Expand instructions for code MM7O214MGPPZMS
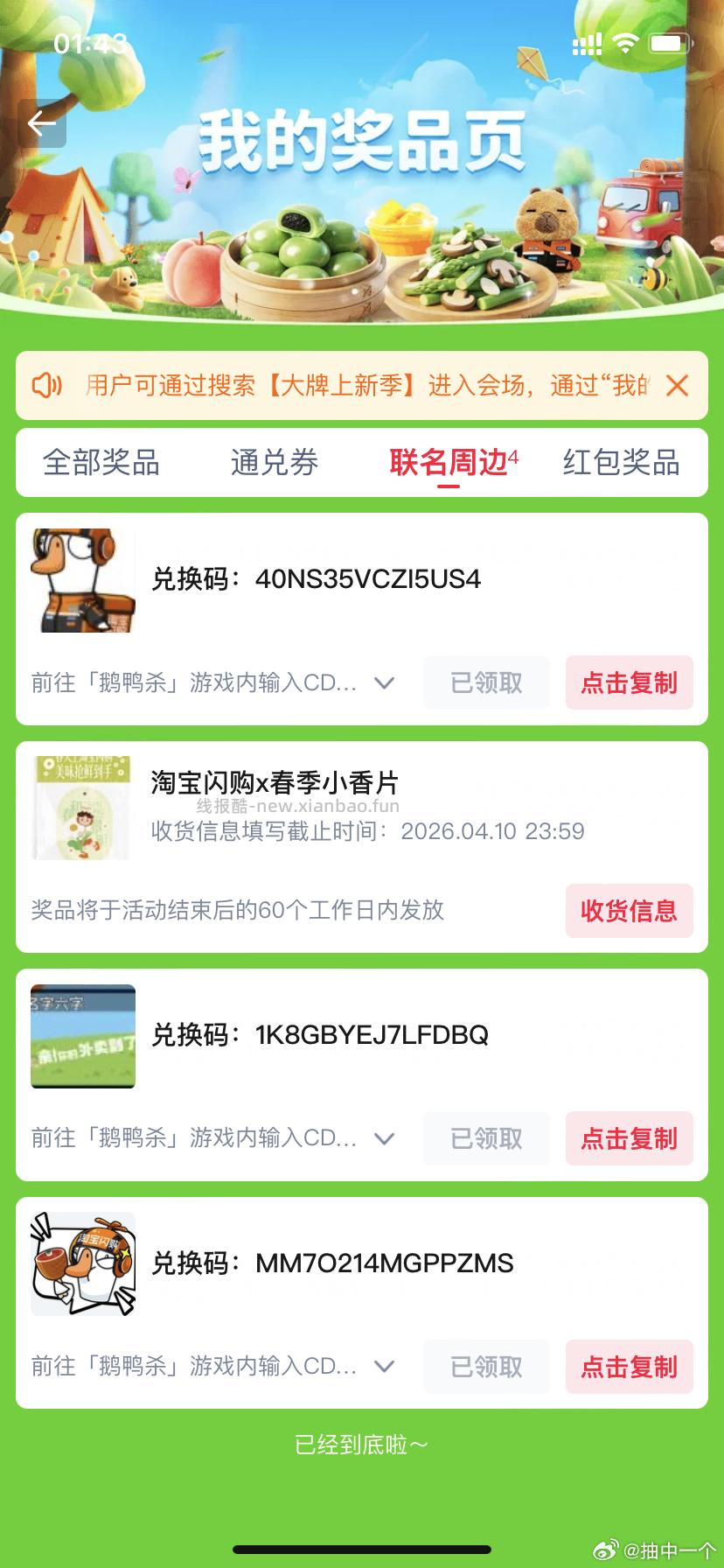The height and width of the screenshot is (1568, 724). click(383, 1367)
